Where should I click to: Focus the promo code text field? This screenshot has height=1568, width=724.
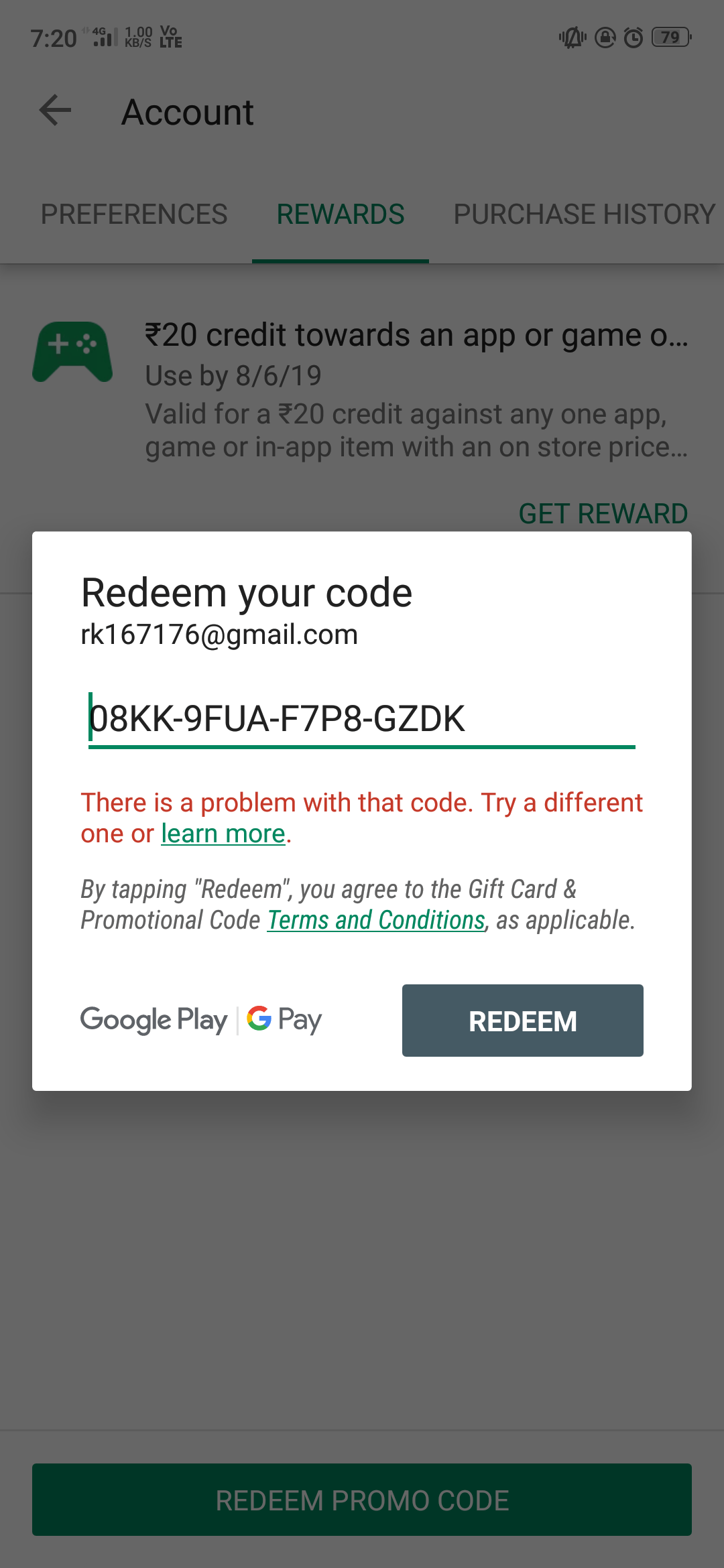[x=362, y=718]
